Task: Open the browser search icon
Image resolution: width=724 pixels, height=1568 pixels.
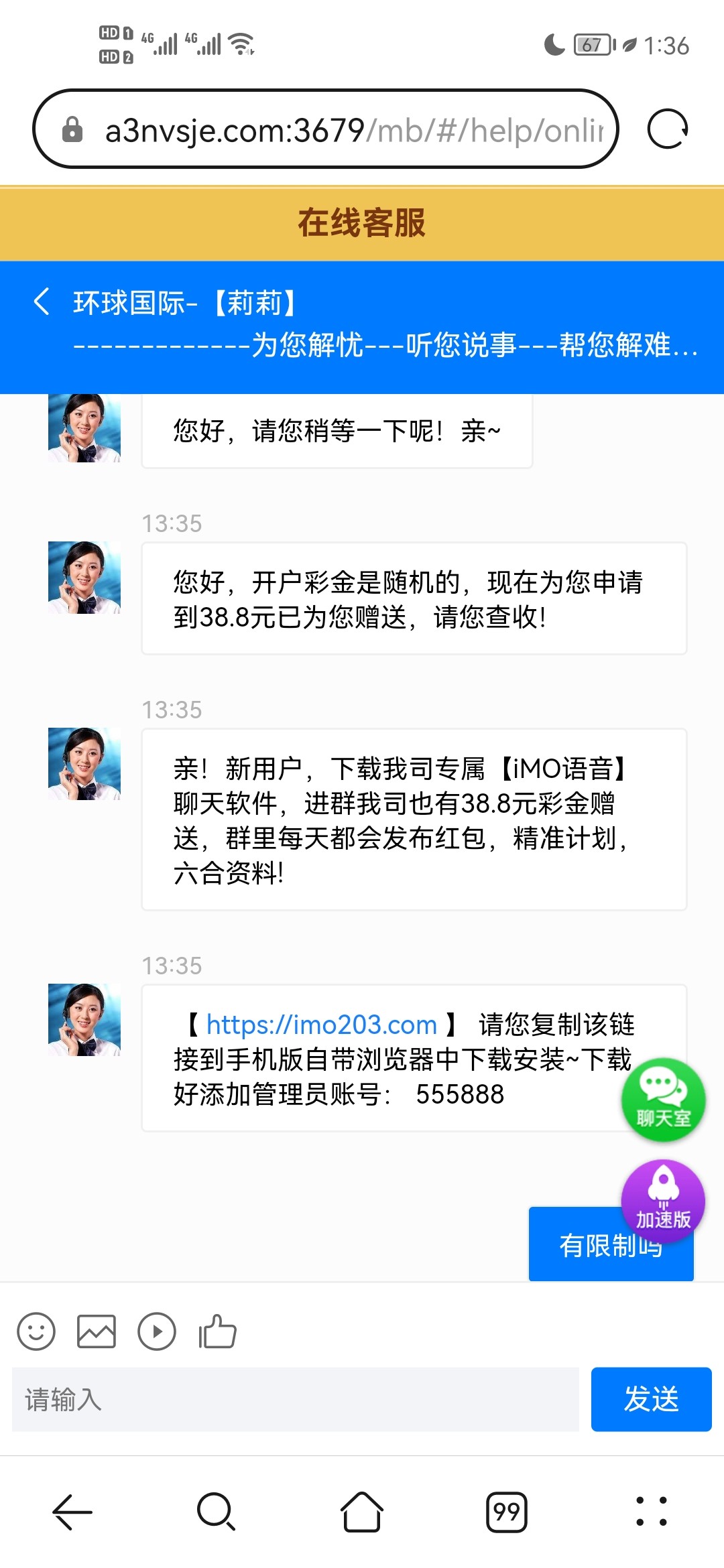Action: coord(217,1512)
